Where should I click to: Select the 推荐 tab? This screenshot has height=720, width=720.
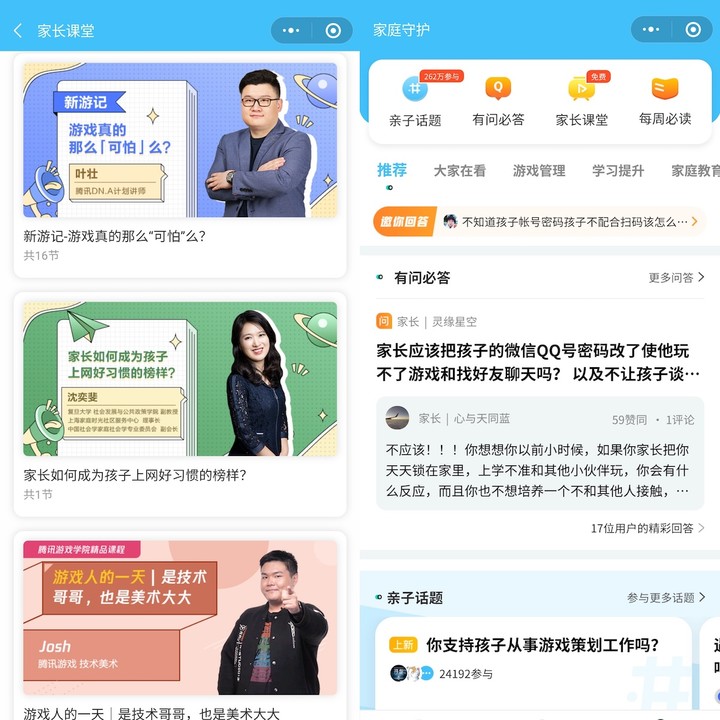(392, 171)
